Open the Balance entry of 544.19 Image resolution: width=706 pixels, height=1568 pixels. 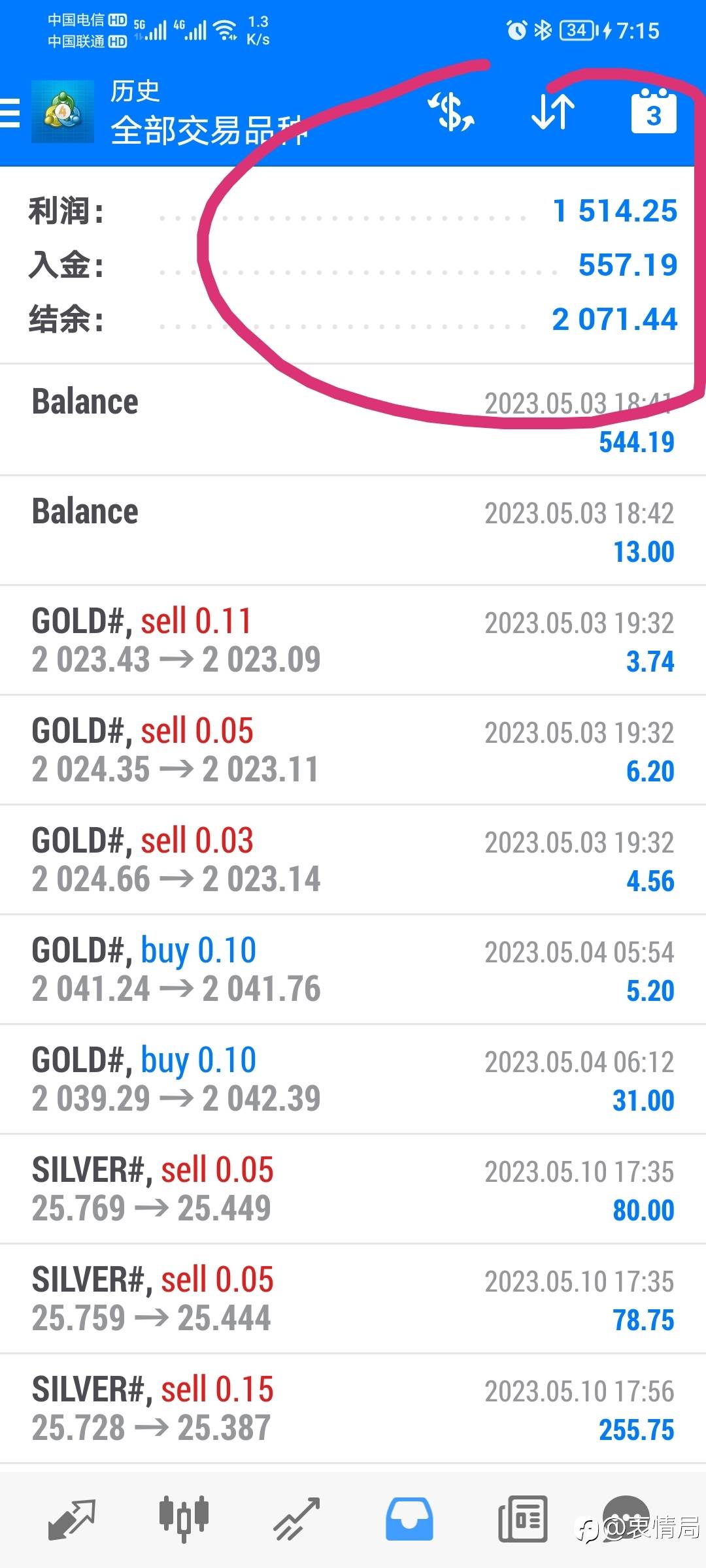click(x=353, y=420)
